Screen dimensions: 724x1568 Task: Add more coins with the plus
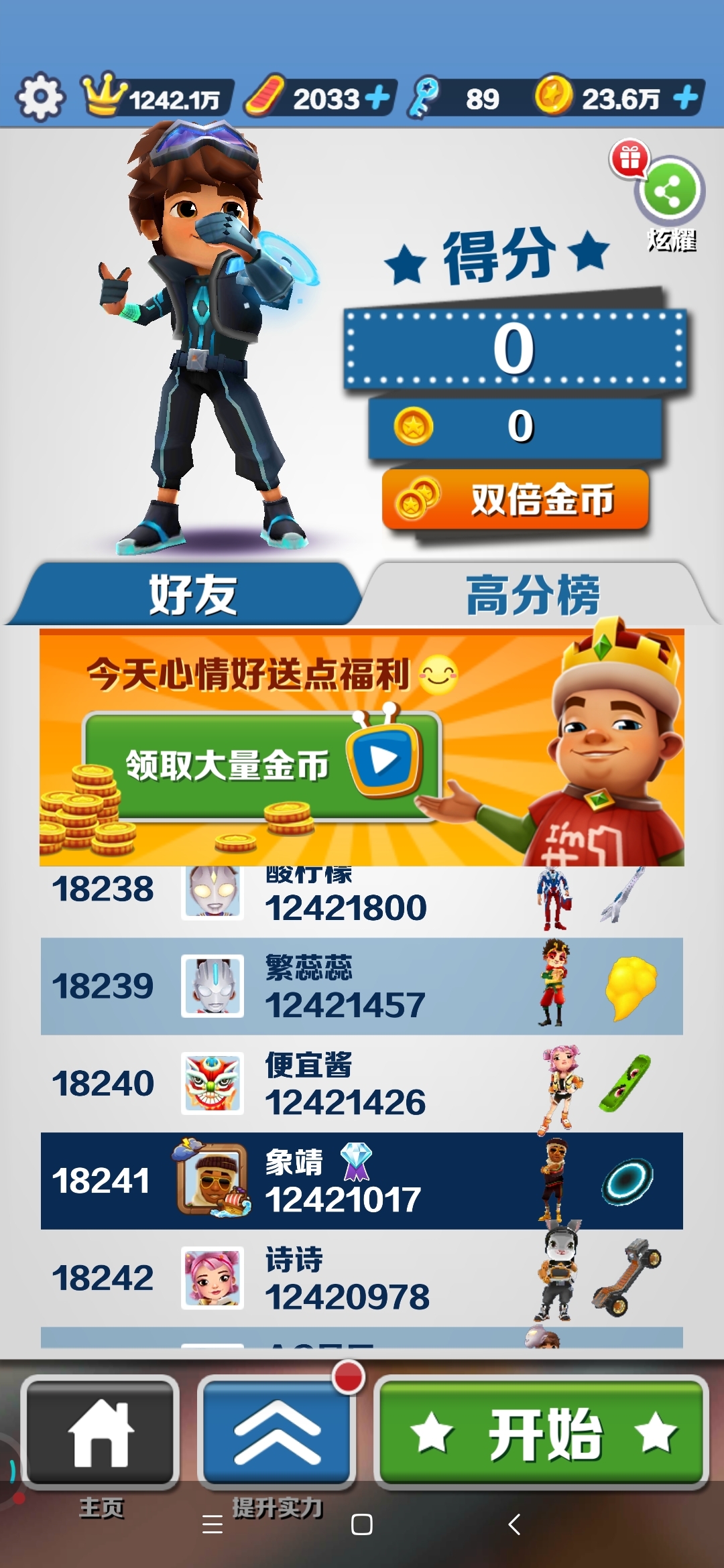tap(686, 99)
